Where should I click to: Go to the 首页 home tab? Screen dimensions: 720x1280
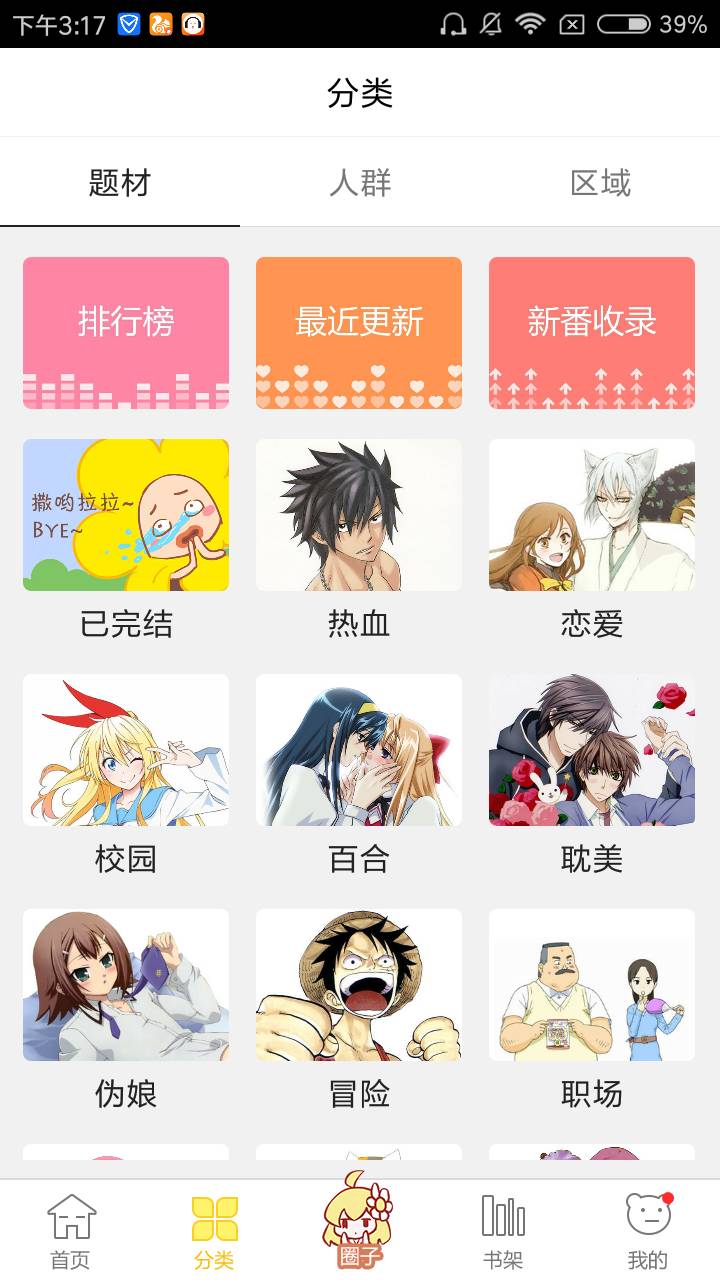pos(71,1231)
